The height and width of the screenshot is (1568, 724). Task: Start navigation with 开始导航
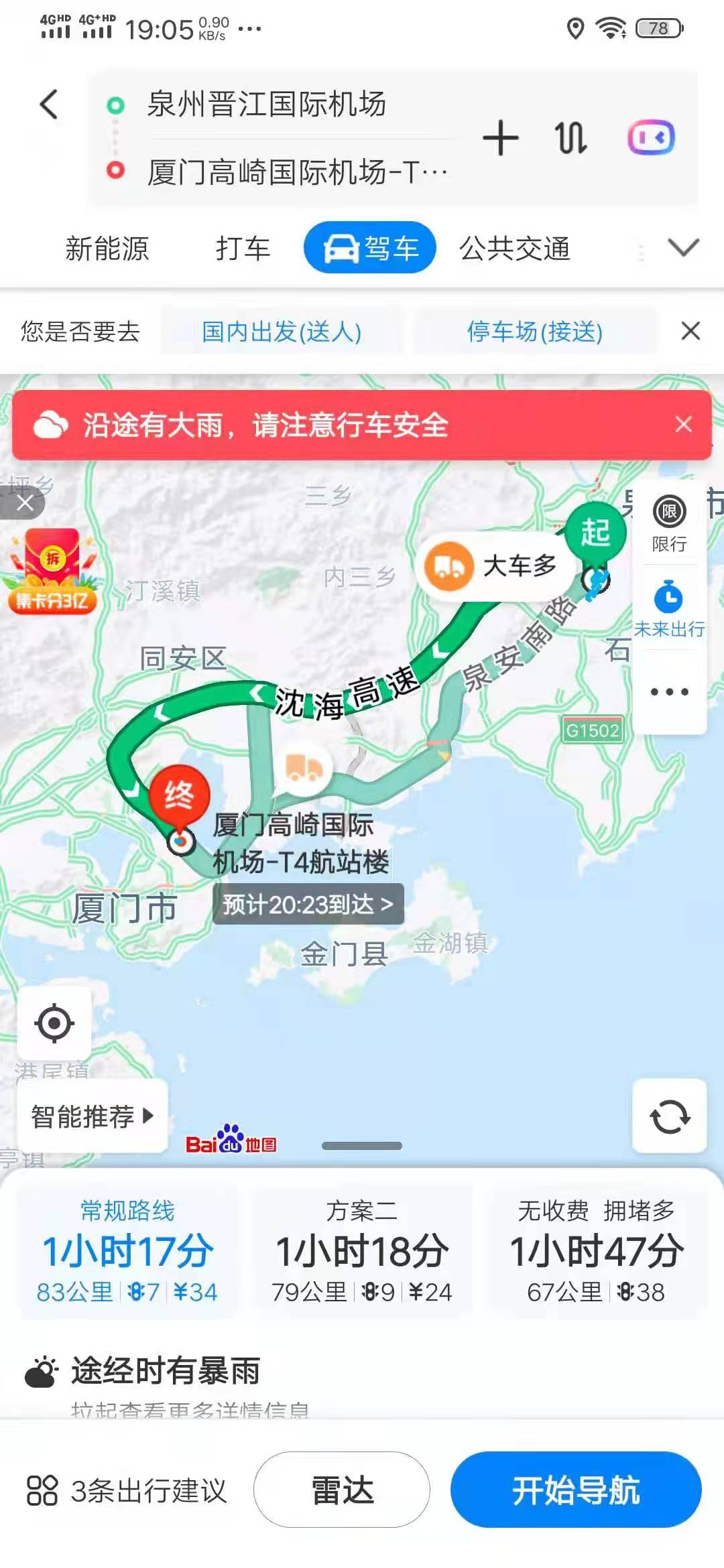576,1490
